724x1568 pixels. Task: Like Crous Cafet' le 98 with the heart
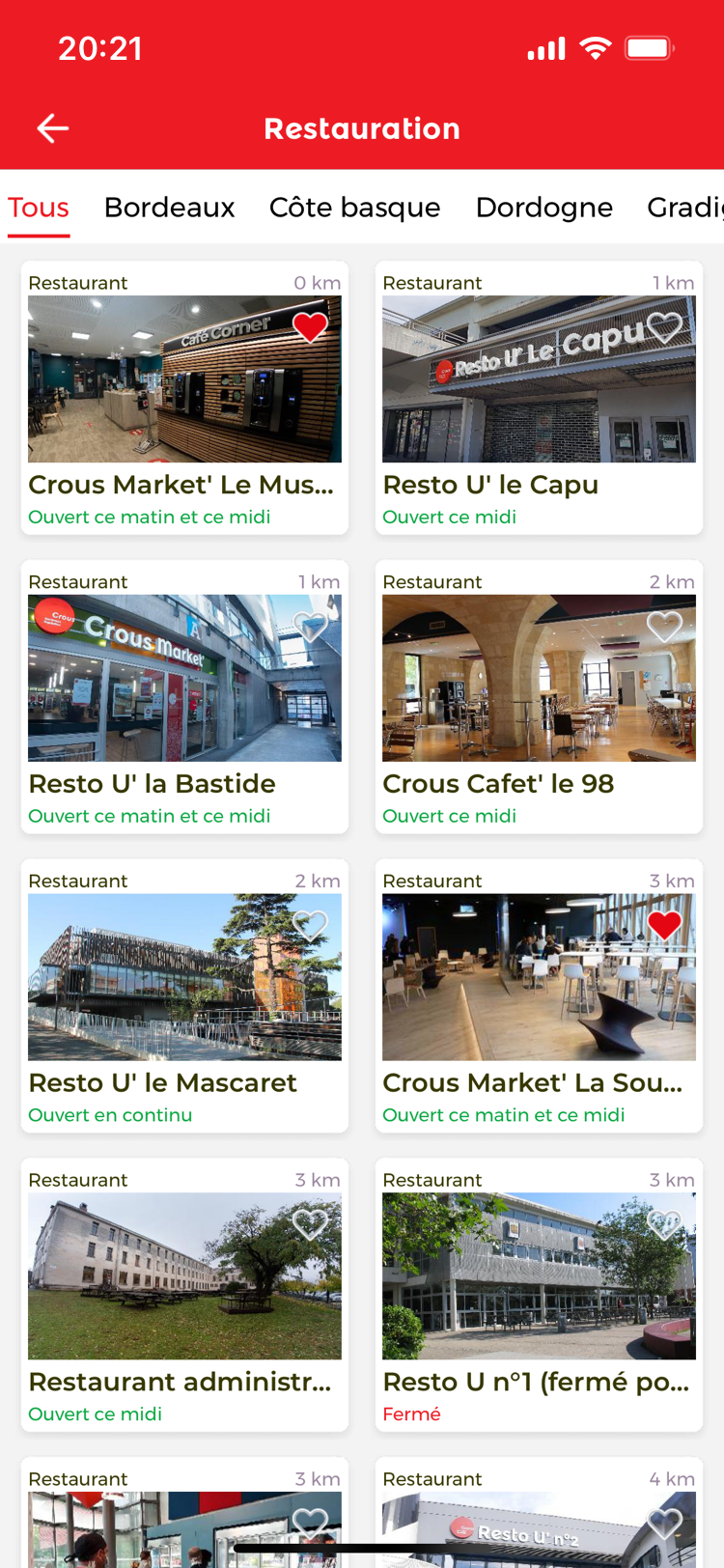[x=664, y=627]
